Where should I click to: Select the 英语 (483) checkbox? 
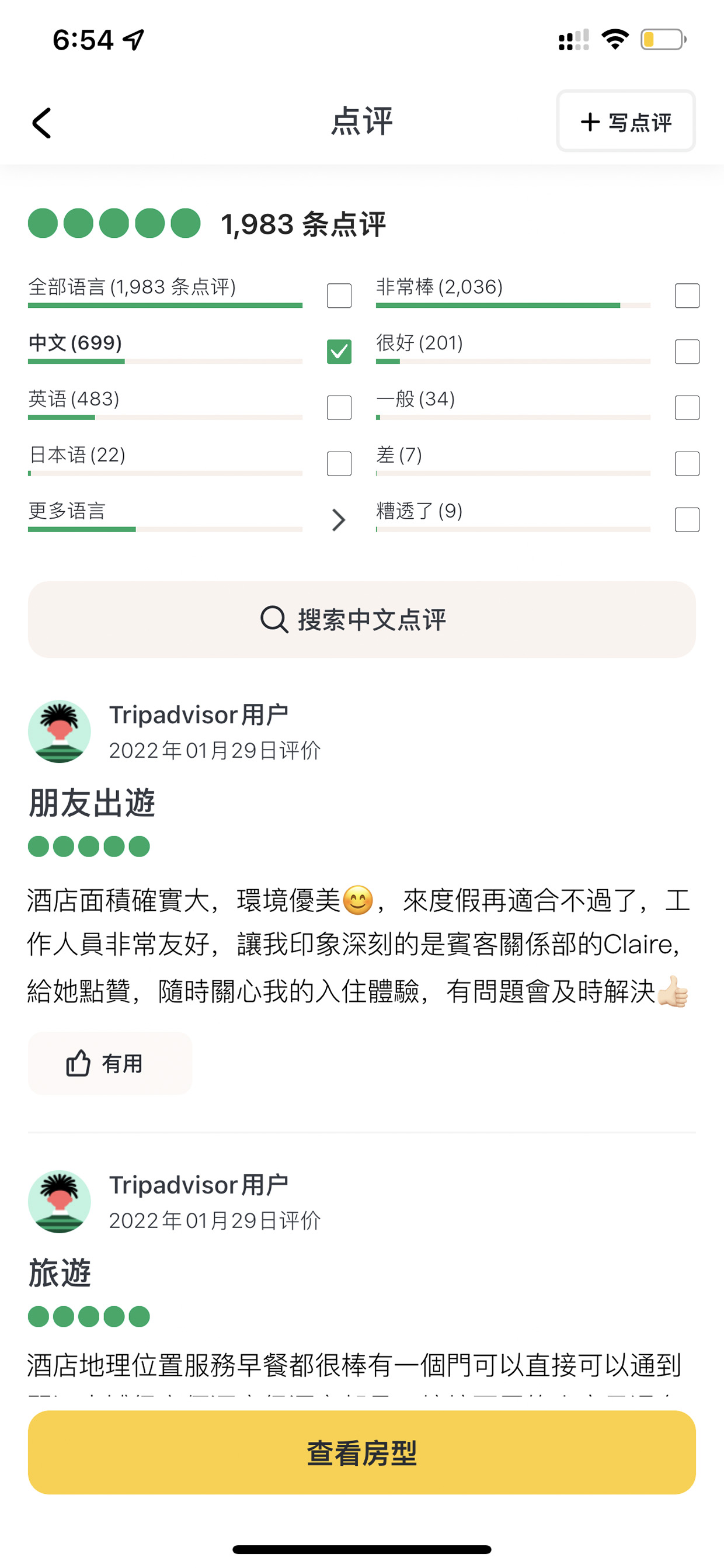tap(339, 408)
